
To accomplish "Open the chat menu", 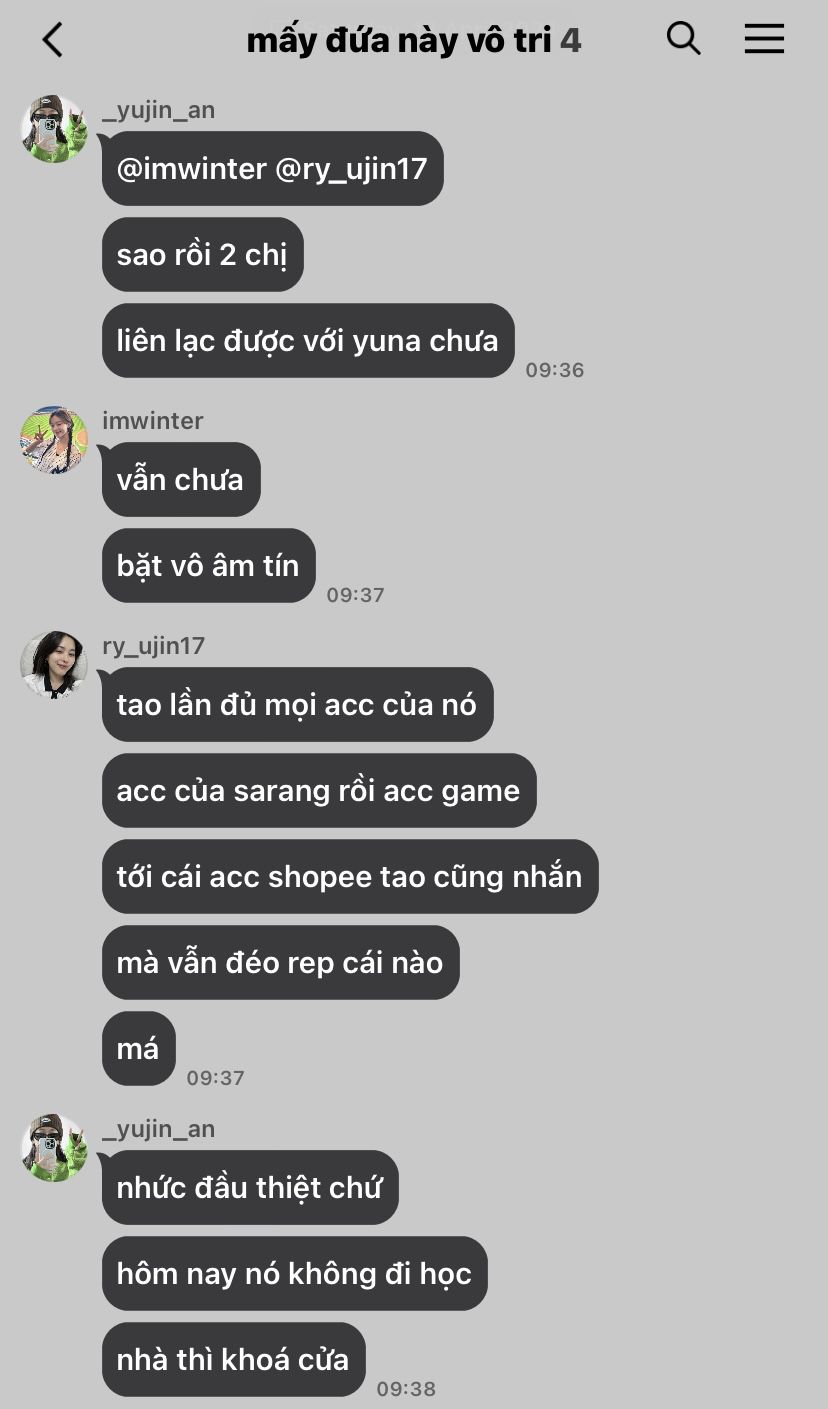I will (x=764, y=39).
